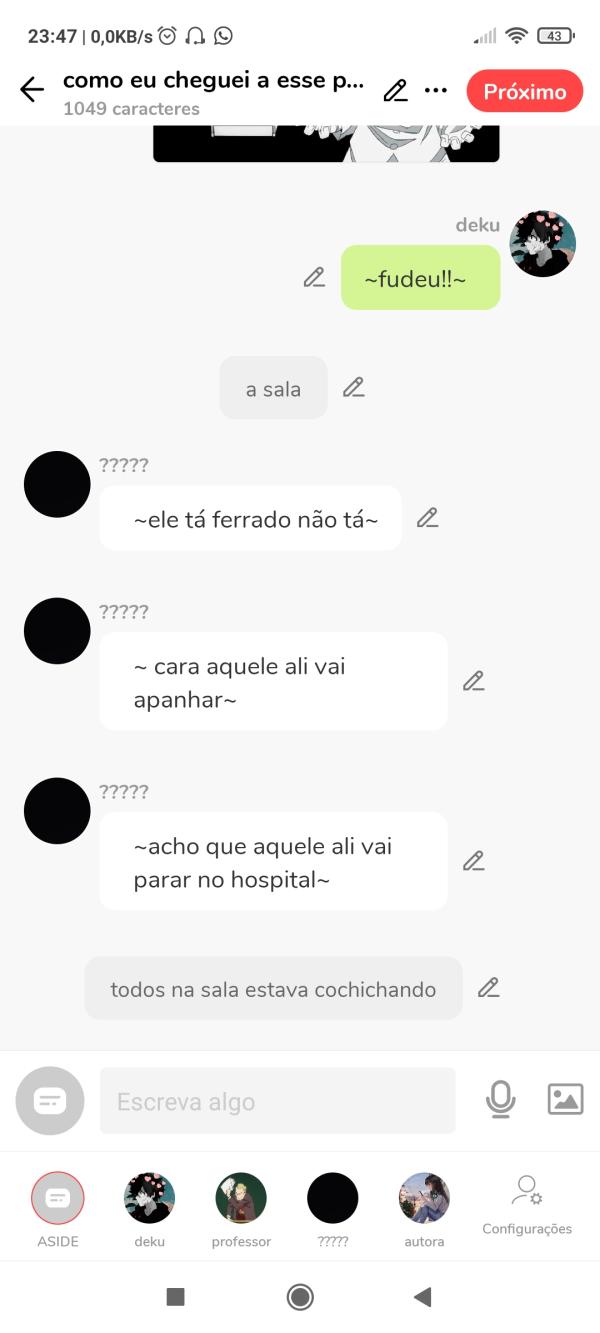Edit the "ele tá ferrado não tá" message
Image resolution: width=600 pixels, height=1333 pixels.
click(427, 518)
